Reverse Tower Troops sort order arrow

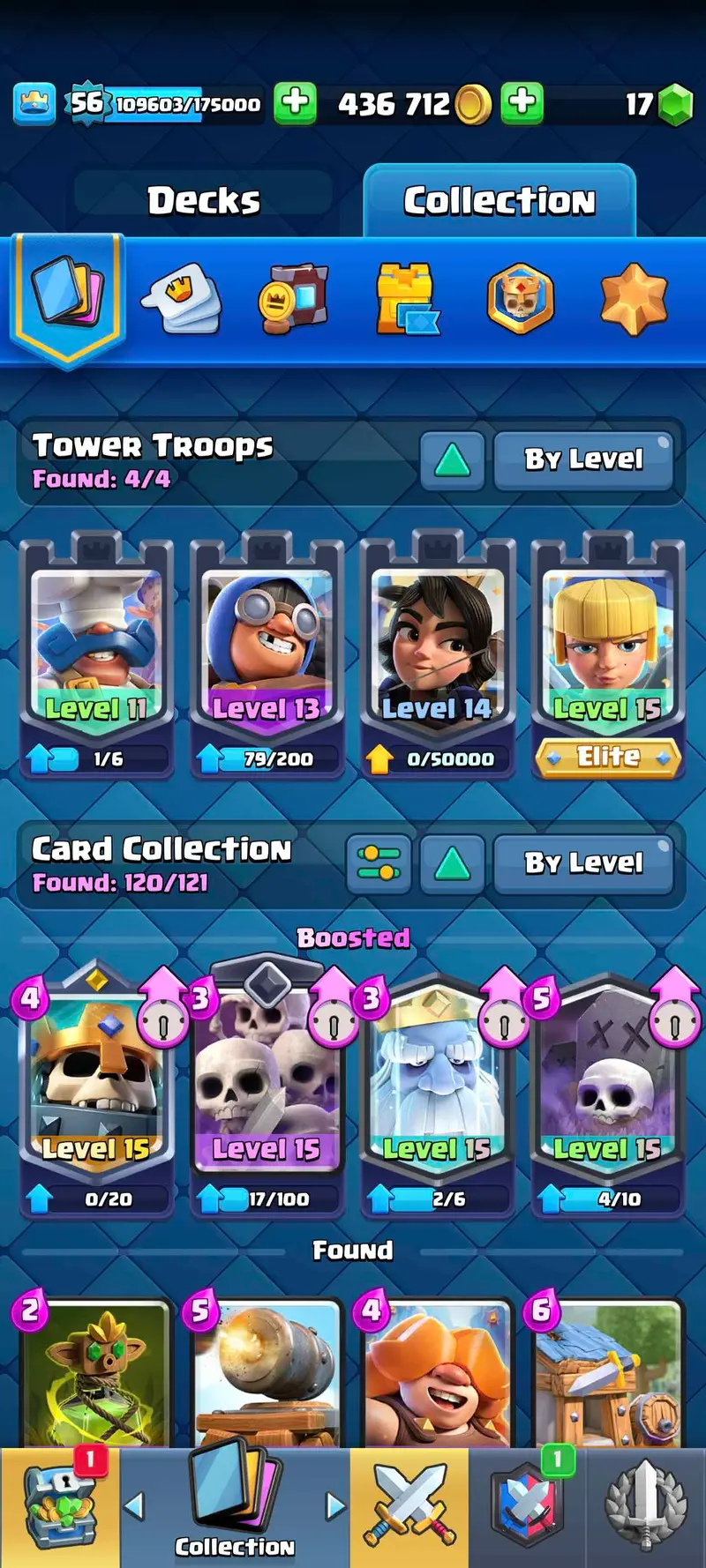[x=452, y=459]
